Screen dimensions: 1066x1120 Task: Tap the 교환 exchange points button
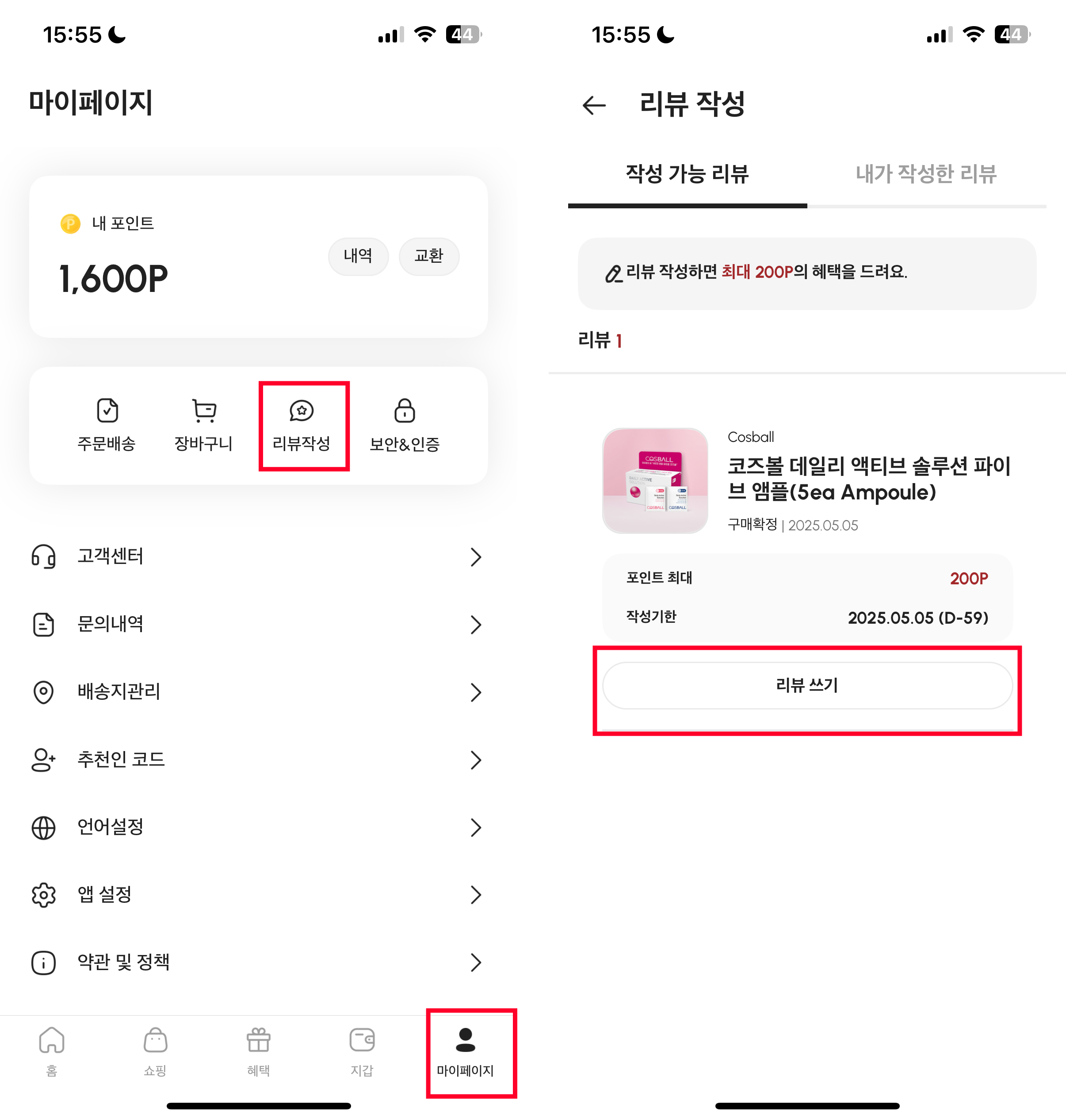tap(428, 257)
